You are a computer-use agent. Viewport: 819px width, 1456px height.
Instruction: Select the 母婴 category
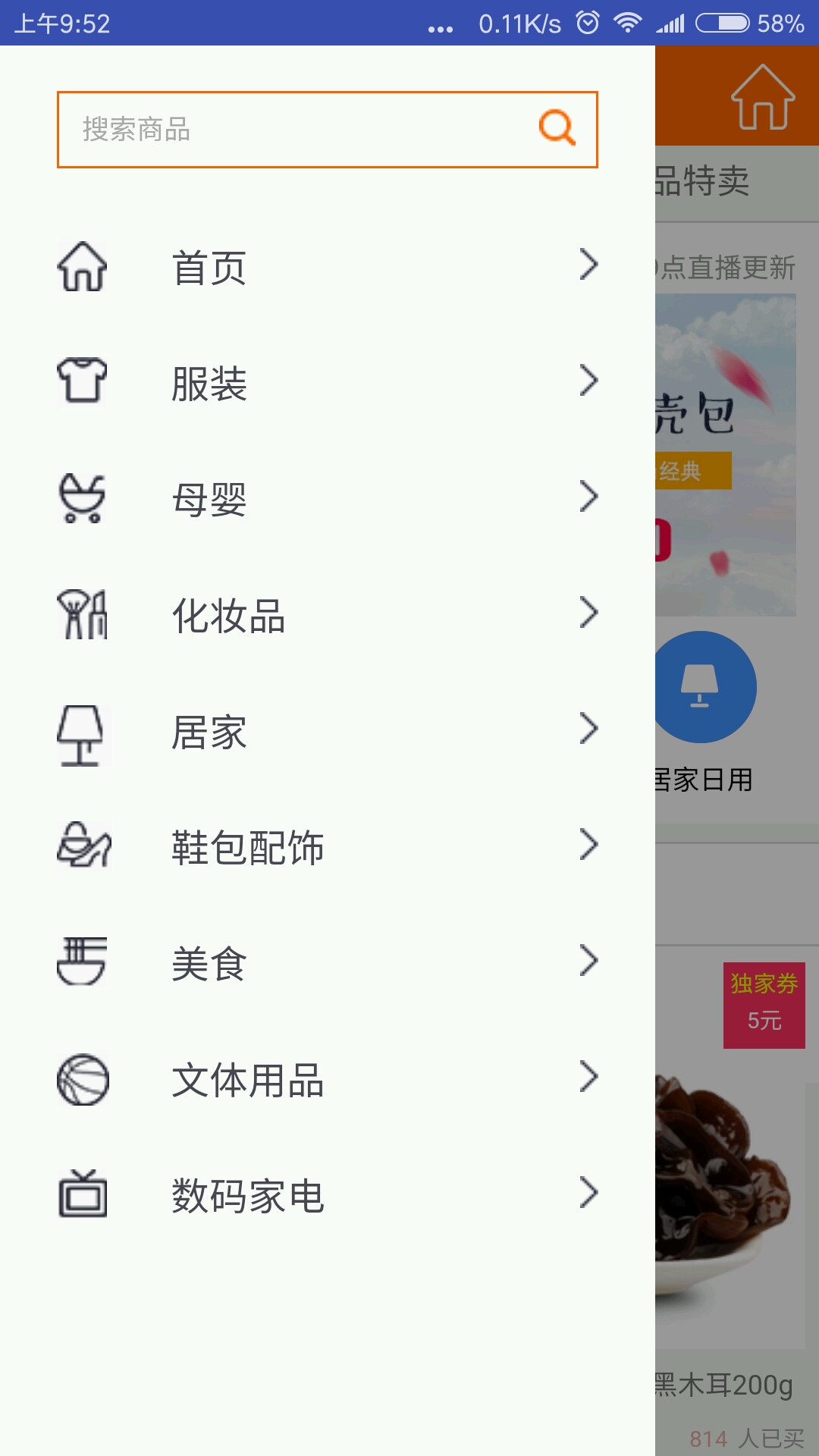pos(326,499)
